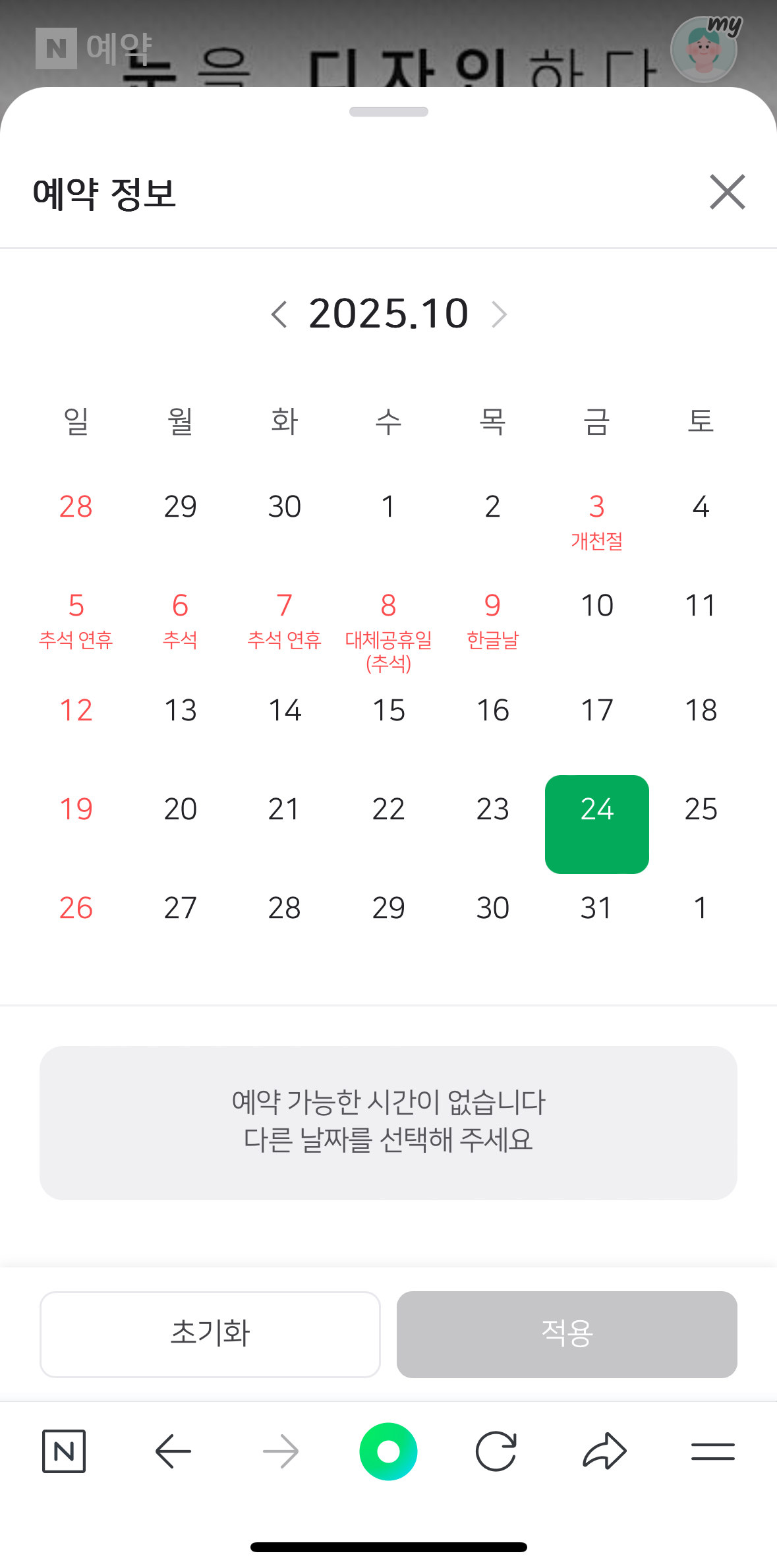Tap the highlighted date 24
The image size is (777, 1568).
click(x=596, y=824)
